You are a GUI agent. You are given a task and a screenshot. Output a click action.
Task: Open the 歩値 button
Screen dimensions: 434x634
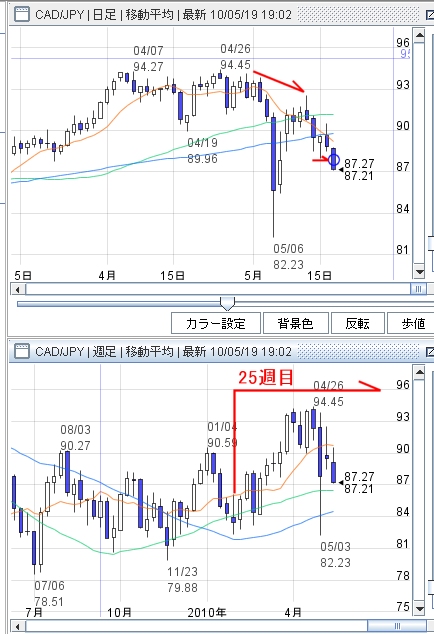pos(411,323)
